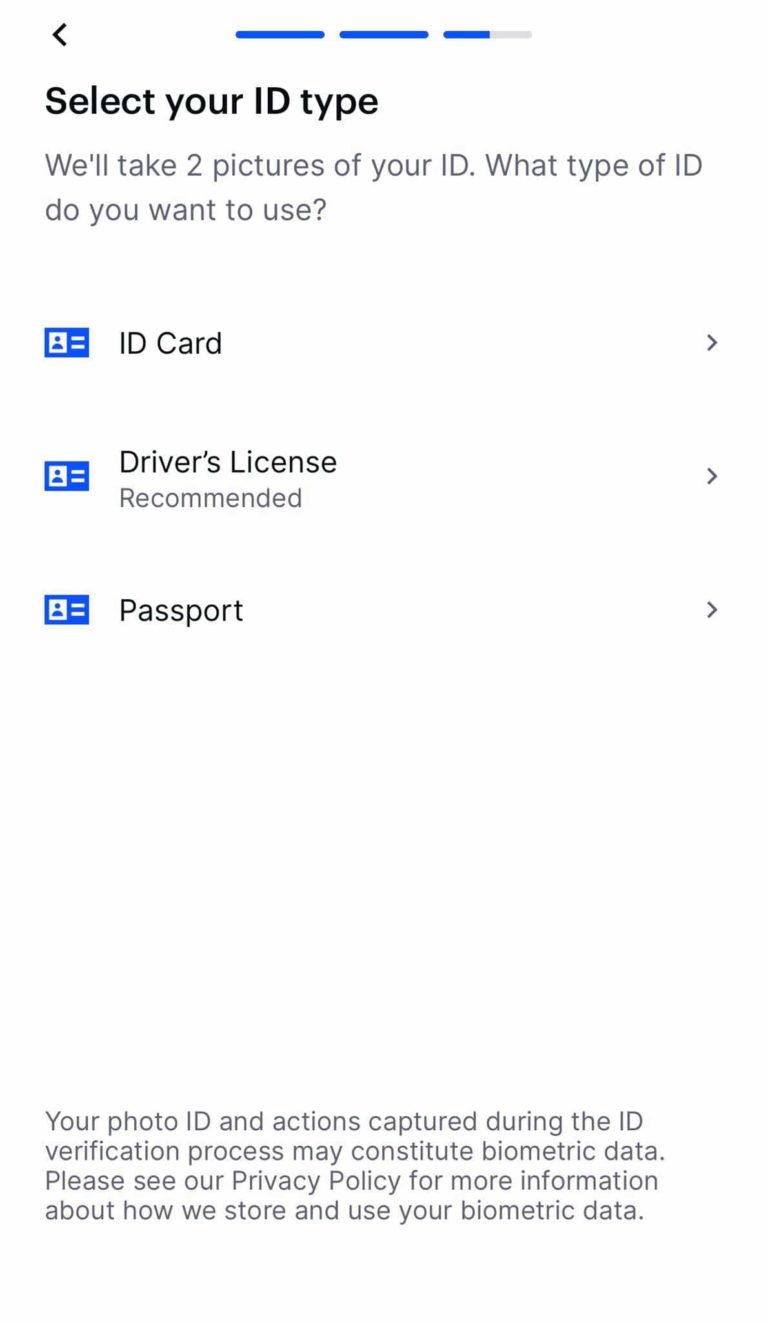The image size is (768, 1322).
Task: Click the icon left of ID Card
Action: pos(66,343)
